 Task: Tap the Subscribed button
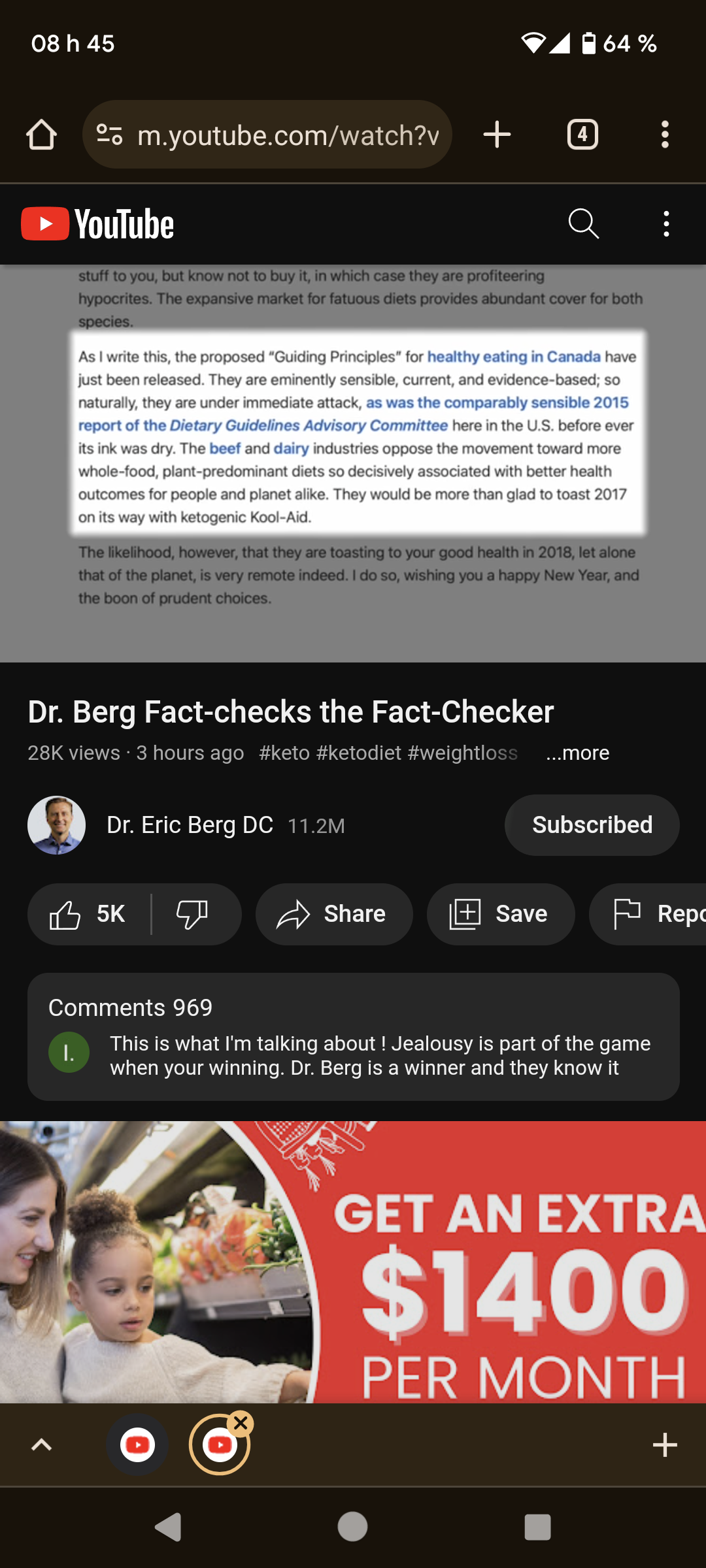(x=592, y=825)
